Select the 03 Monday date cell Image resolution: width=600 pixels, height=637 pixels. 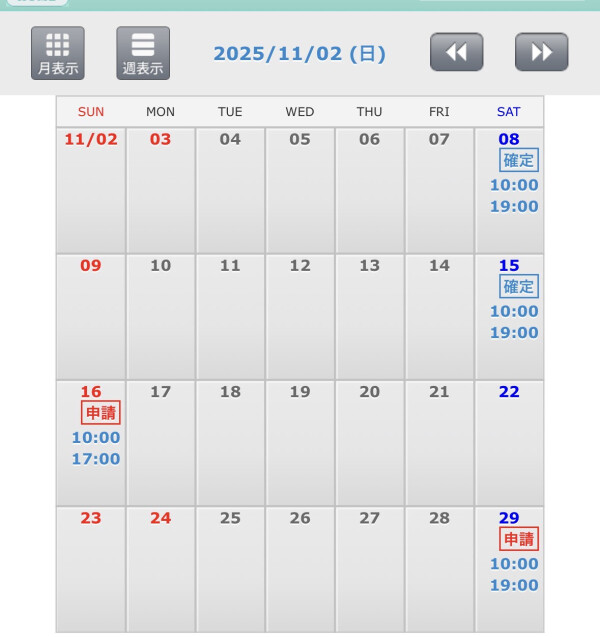tap(161, 190)
